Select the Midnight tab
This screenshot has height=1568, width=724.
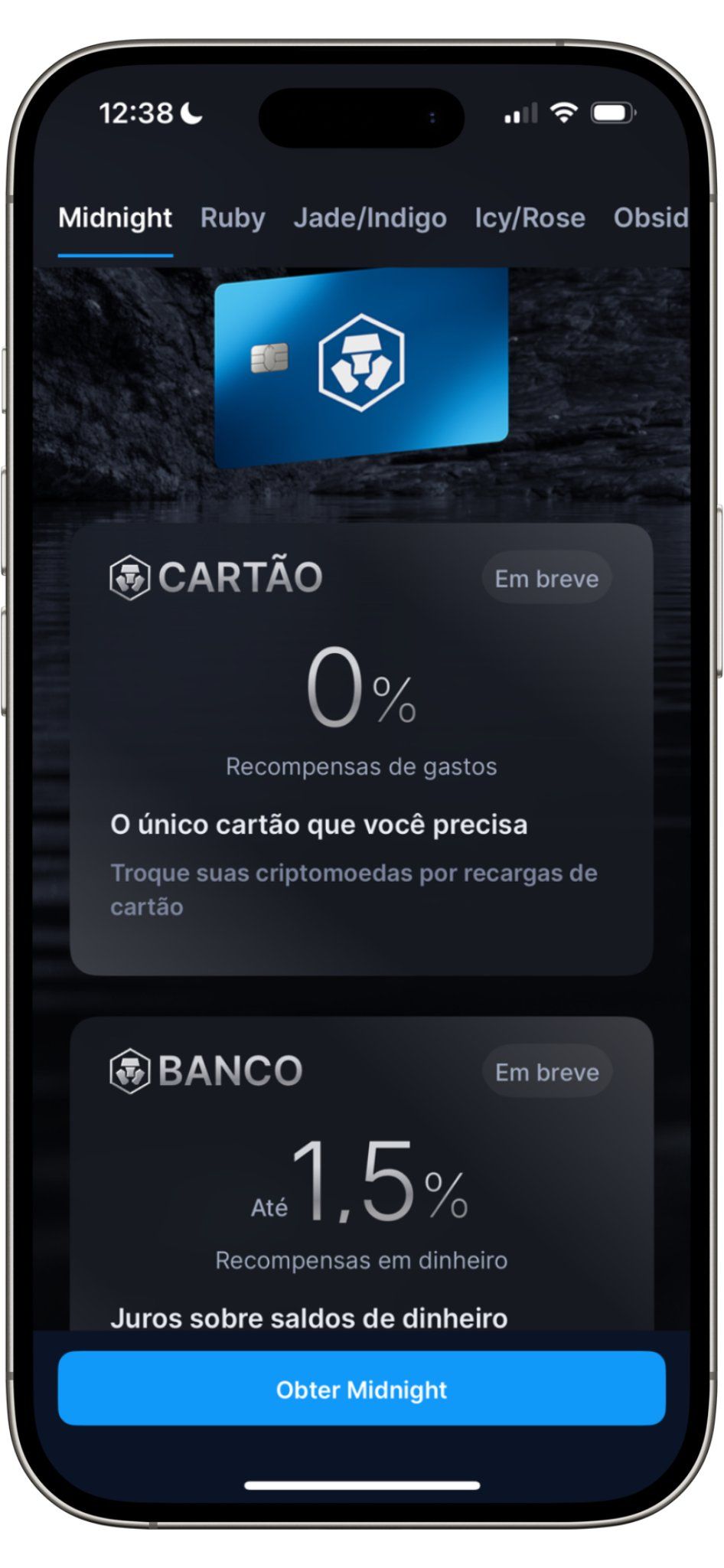(115, 218)
